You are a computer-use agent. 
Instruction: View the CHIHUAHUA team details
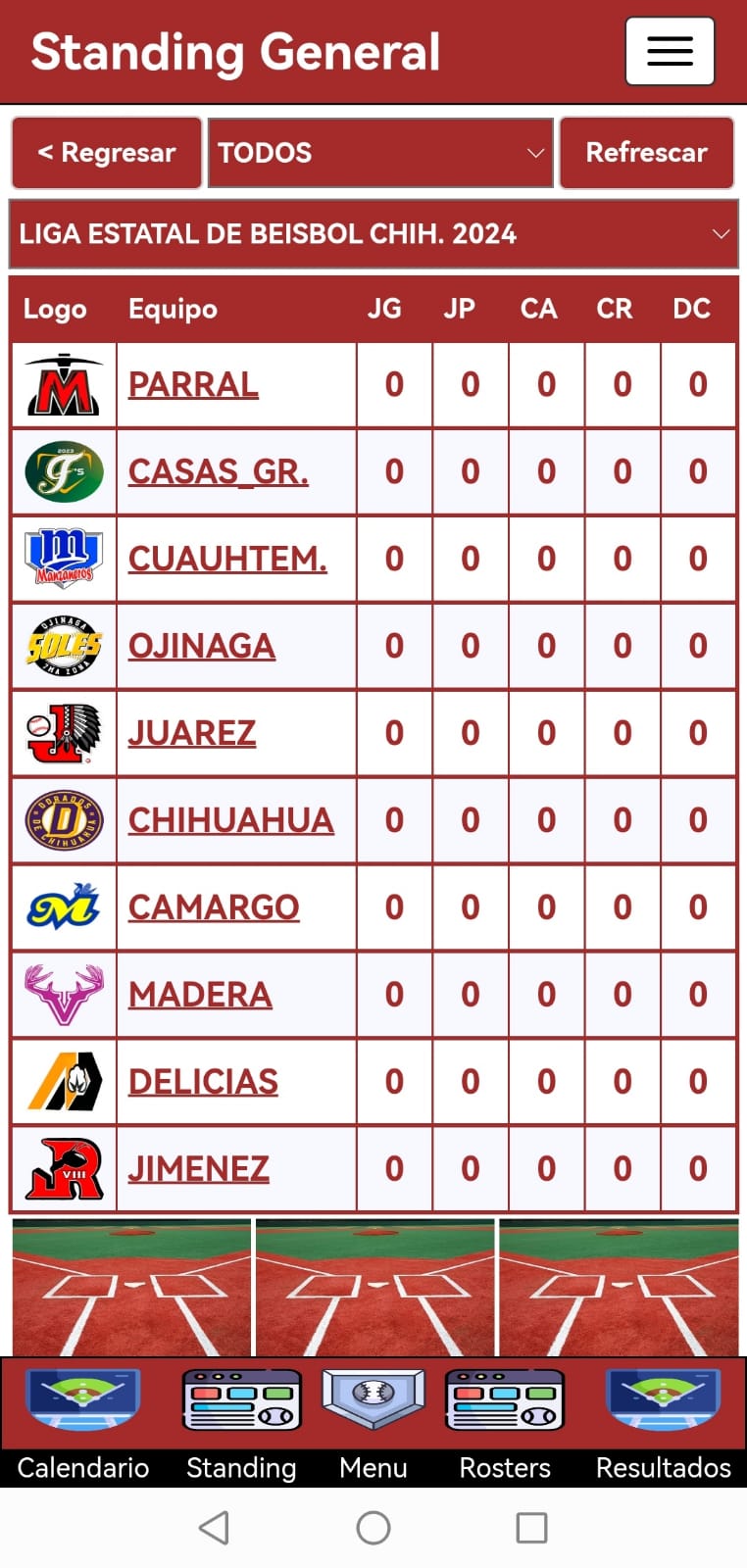pyautogui.click(x=230, y=820)
